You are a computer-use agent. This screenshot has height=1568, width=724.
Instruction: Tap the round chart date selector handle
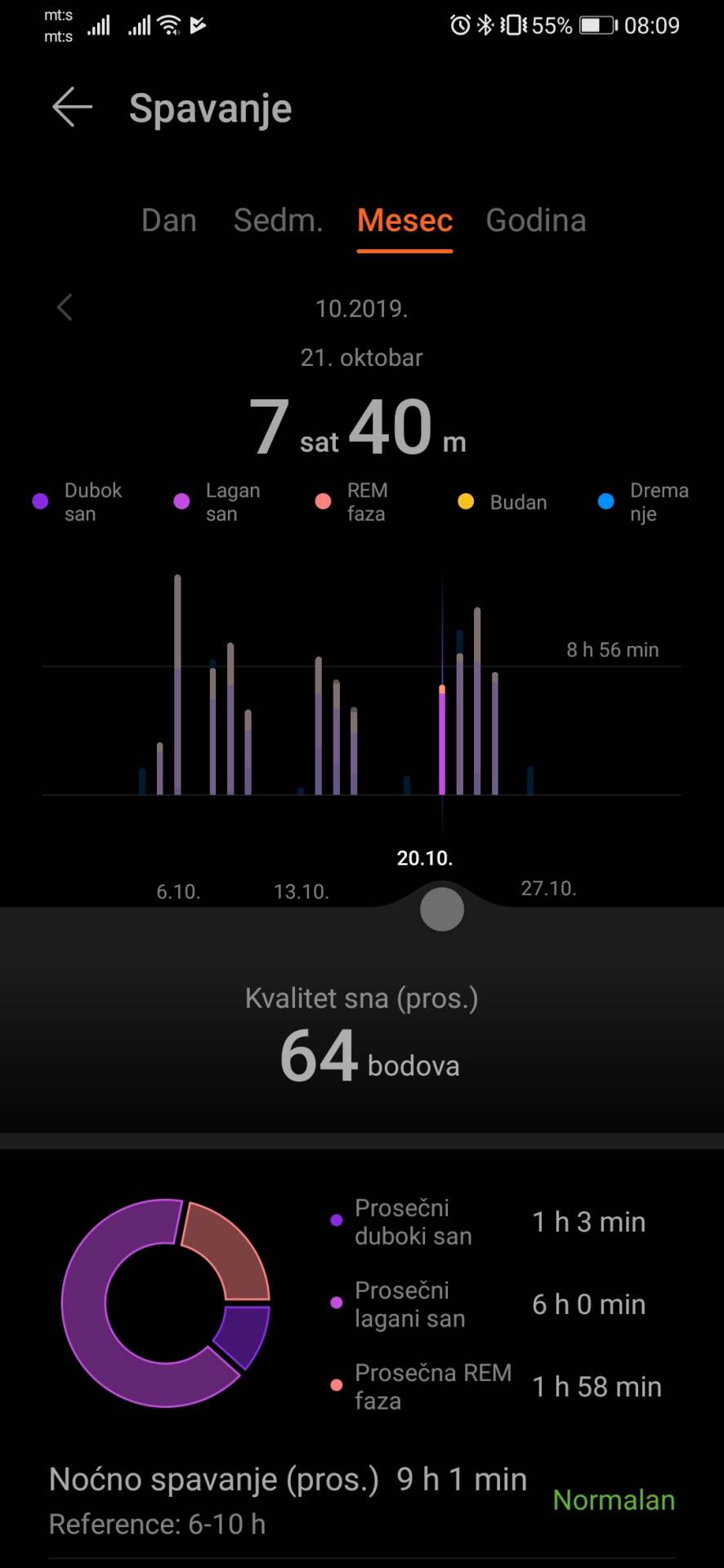(442, 910)
